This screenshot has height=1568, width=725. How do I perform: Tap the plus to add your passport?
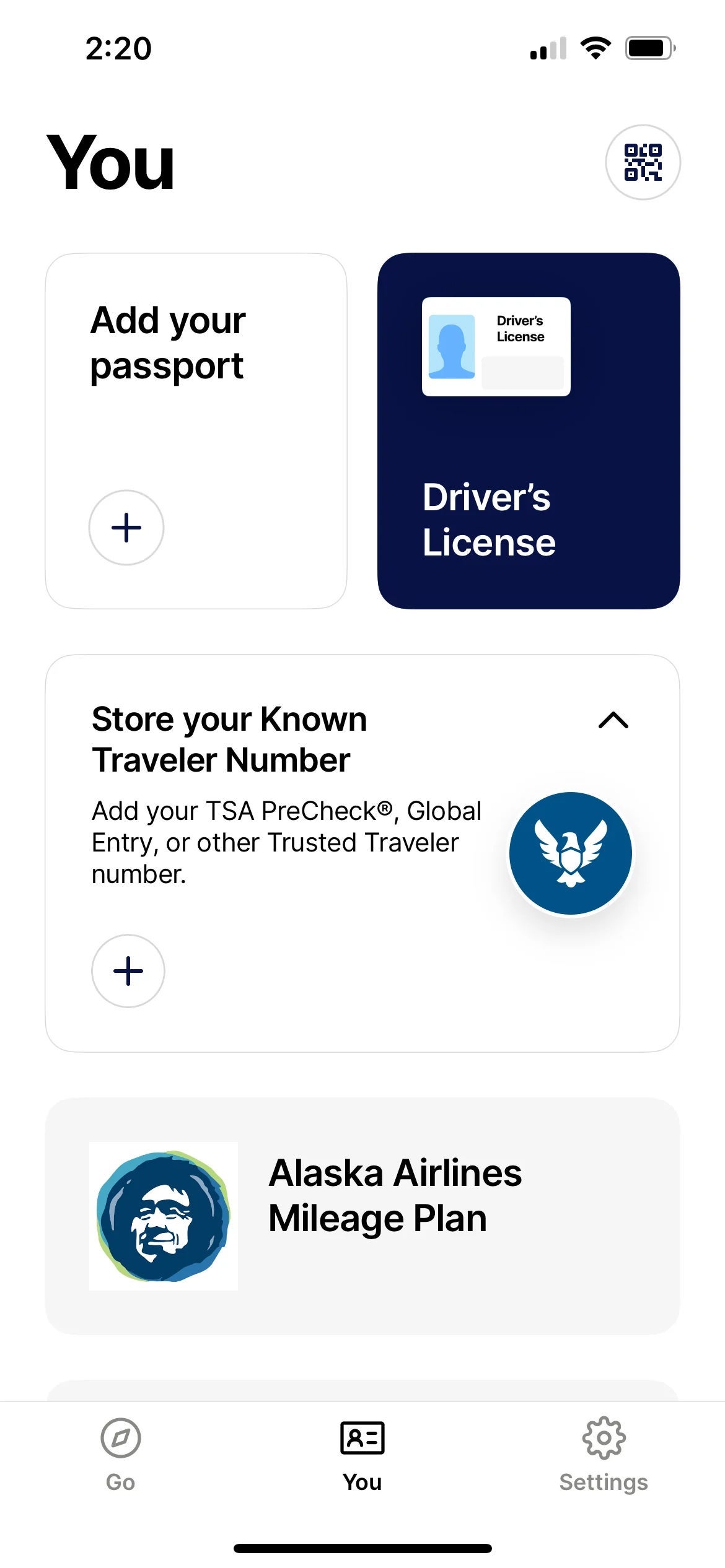coord(126,528)
